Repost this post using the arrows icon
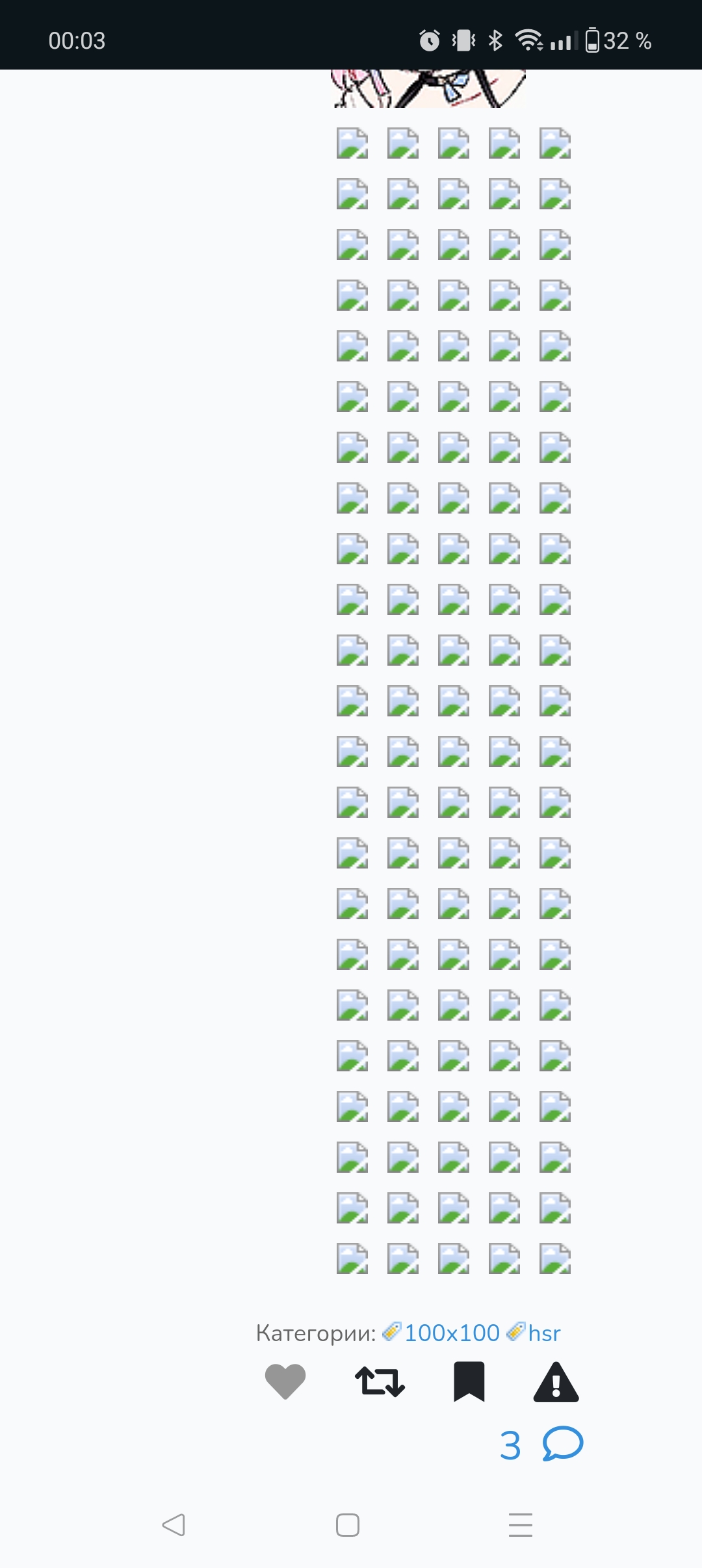The width and height of the screenshot is (702, 1568). click(x=380, y=1381)
